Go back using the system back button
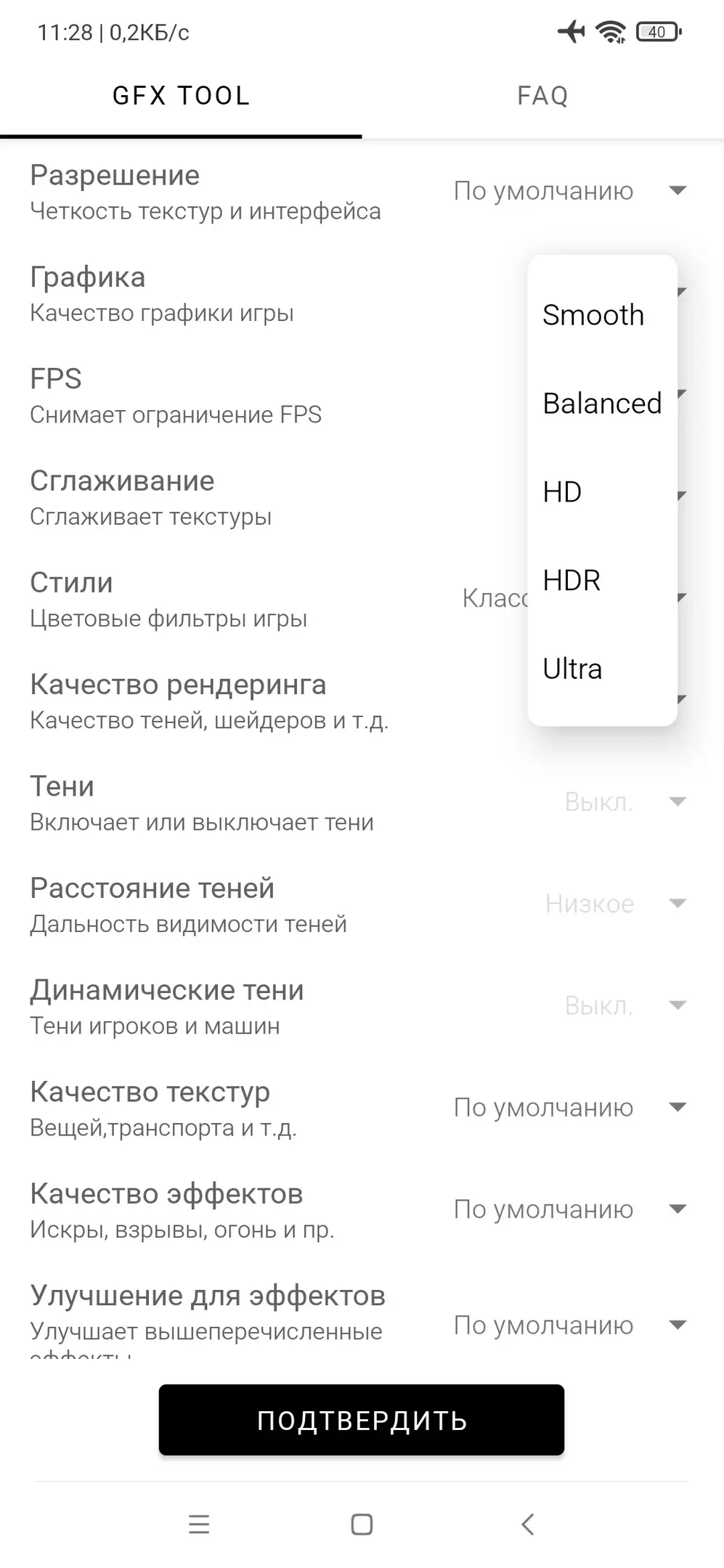The width and height of the screenshot is (724, 1568). coord(528,1524)
